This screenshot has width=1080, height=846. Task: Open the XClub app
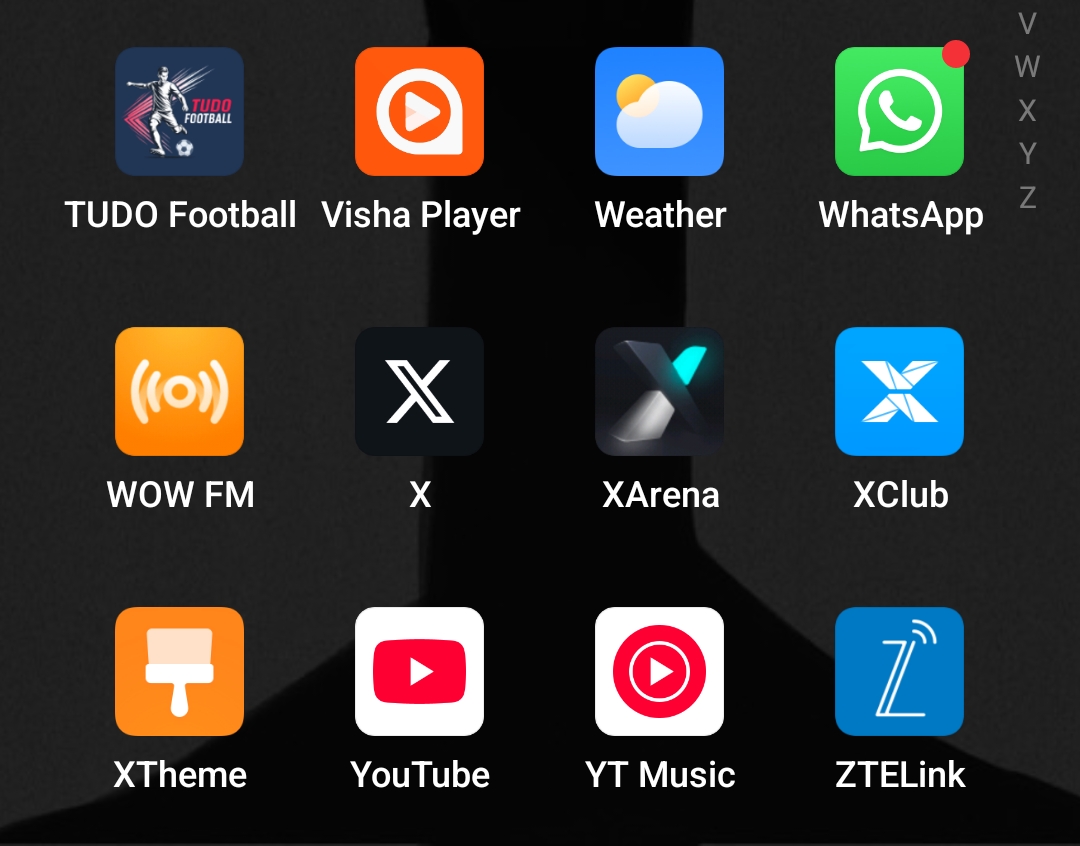[x=899, y=392]
